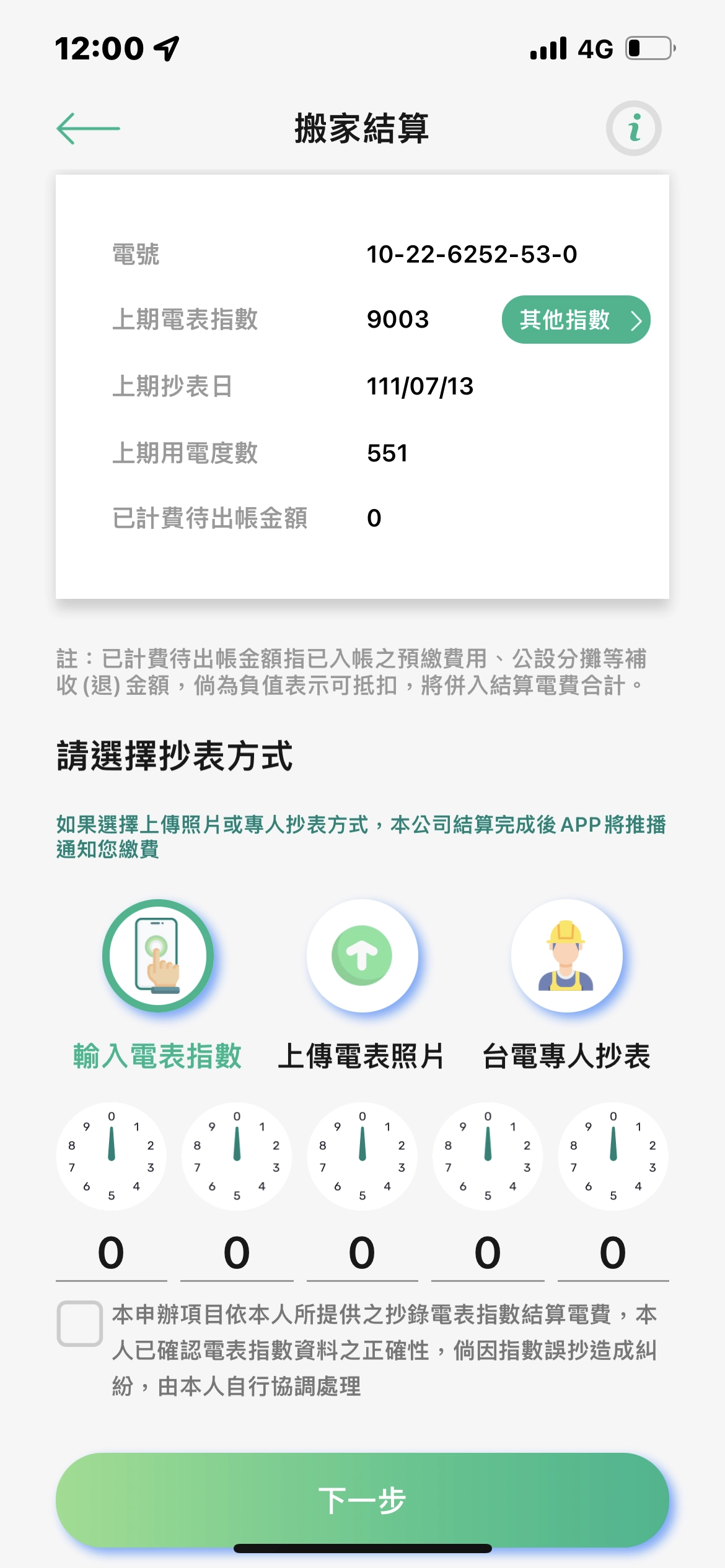Go back using the green arrow
Screen dimensions: 725x1568
(88, 129)
